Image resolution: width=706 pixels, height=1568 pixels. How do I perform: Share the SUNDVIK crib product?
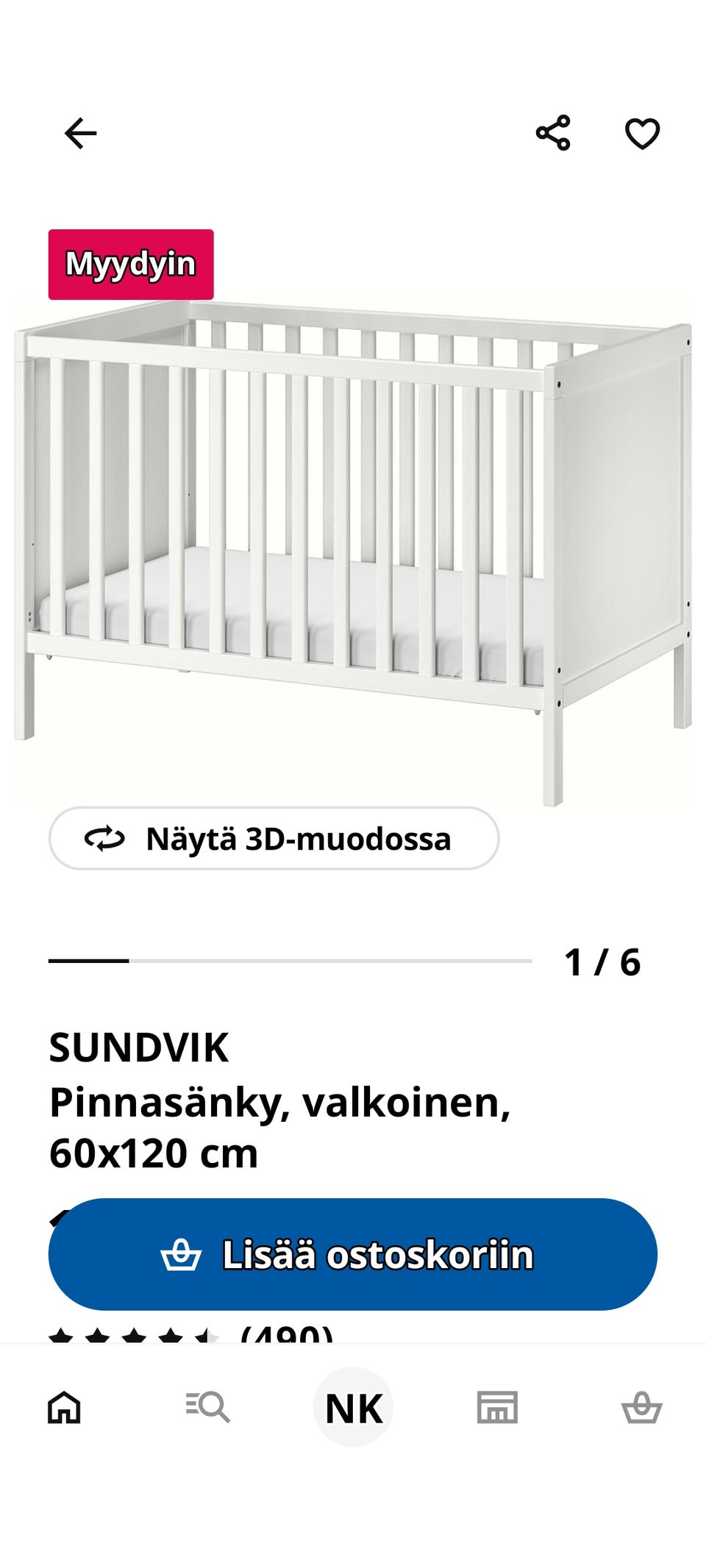pos(553,133)
